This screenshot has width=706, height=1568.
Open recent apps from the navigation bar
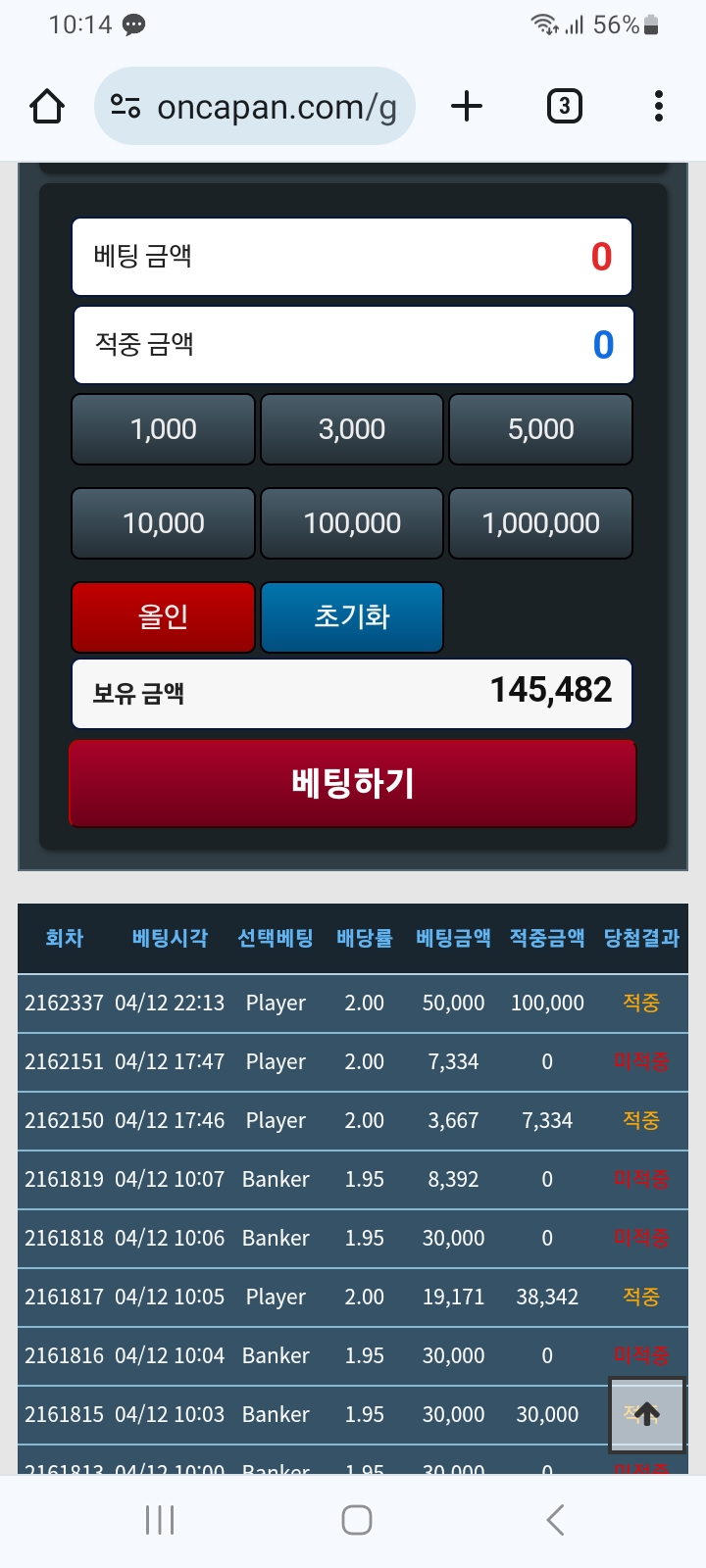click(160, 1520)
